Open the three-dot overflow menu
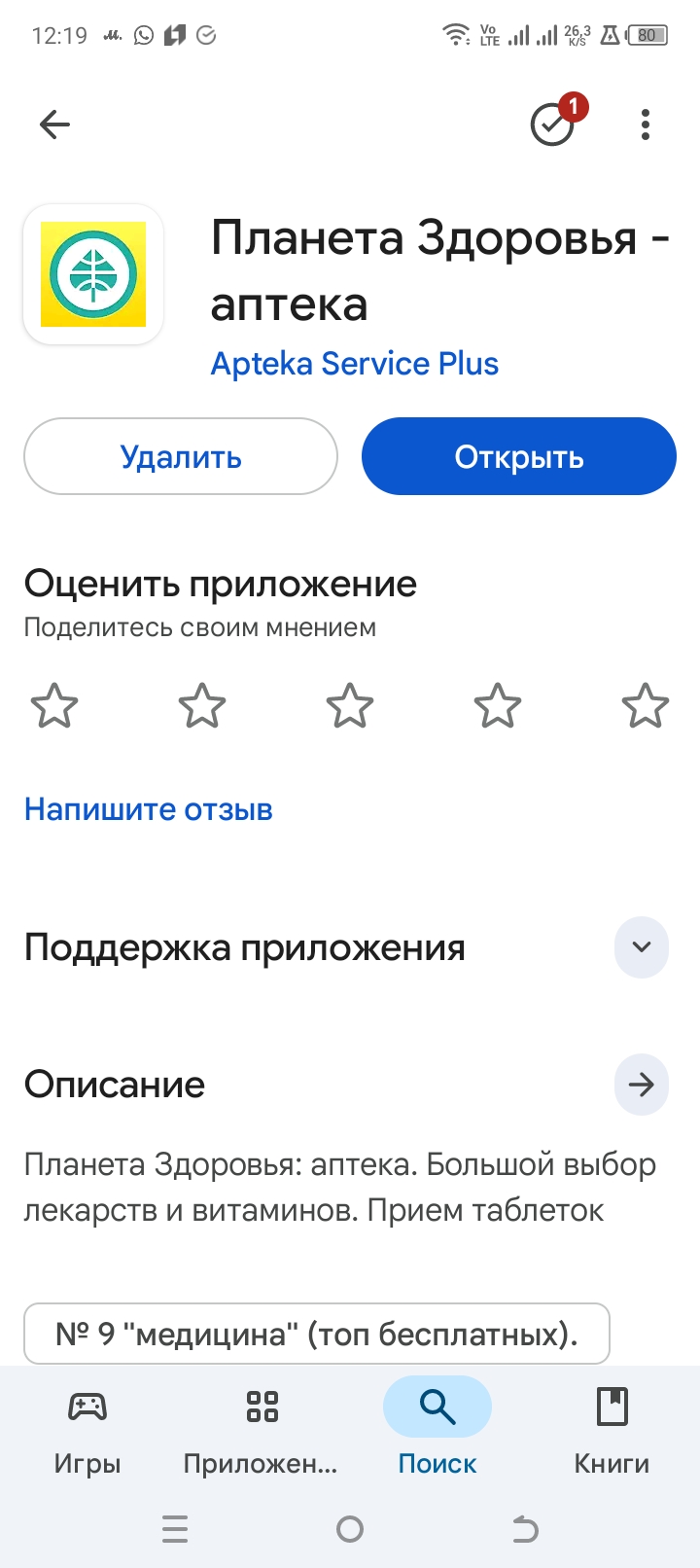The height and width of the screenshot is (1568, 700). point(646,125)
